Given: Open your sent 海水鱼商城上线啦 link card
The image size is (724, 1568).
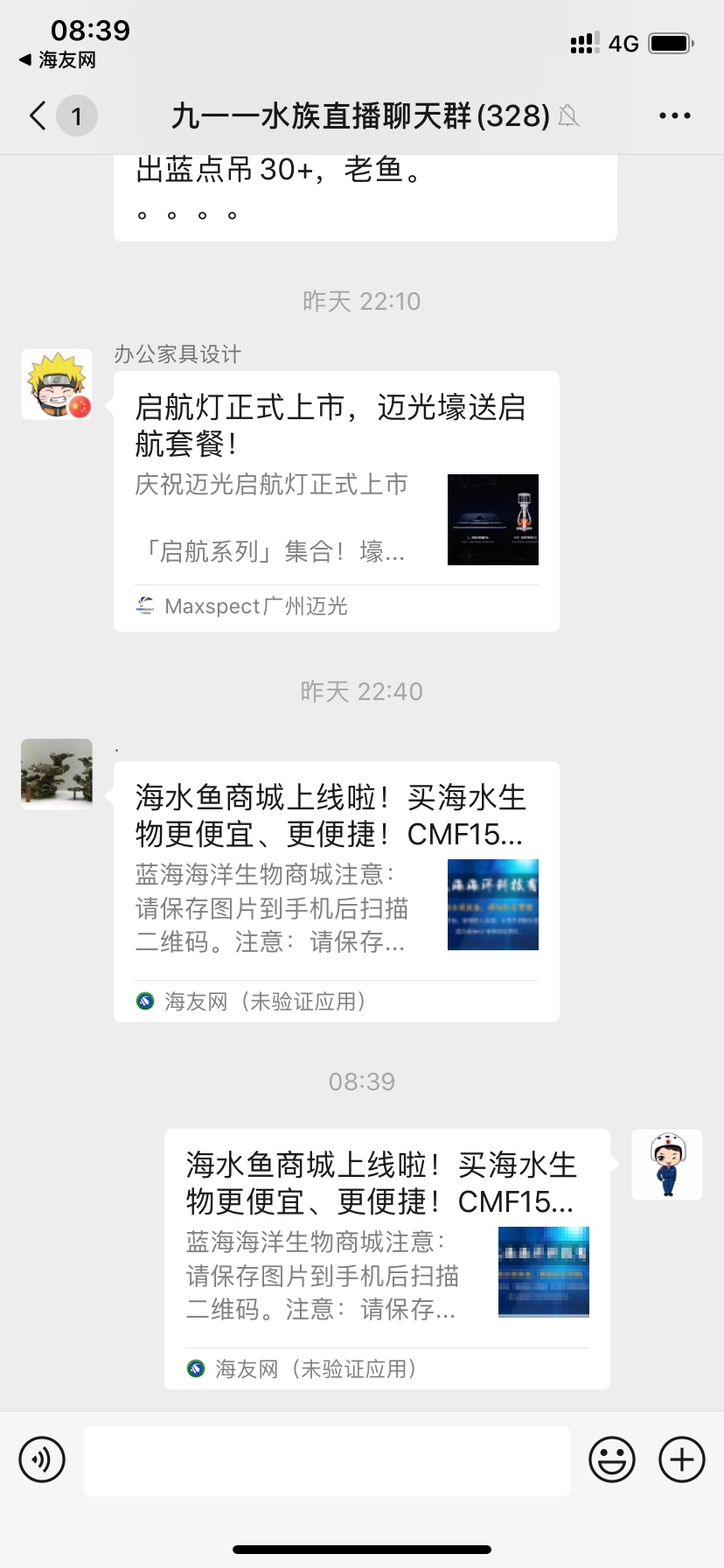Looking at the screenshot, I should pyautogui.click(x=386, y=1258).
